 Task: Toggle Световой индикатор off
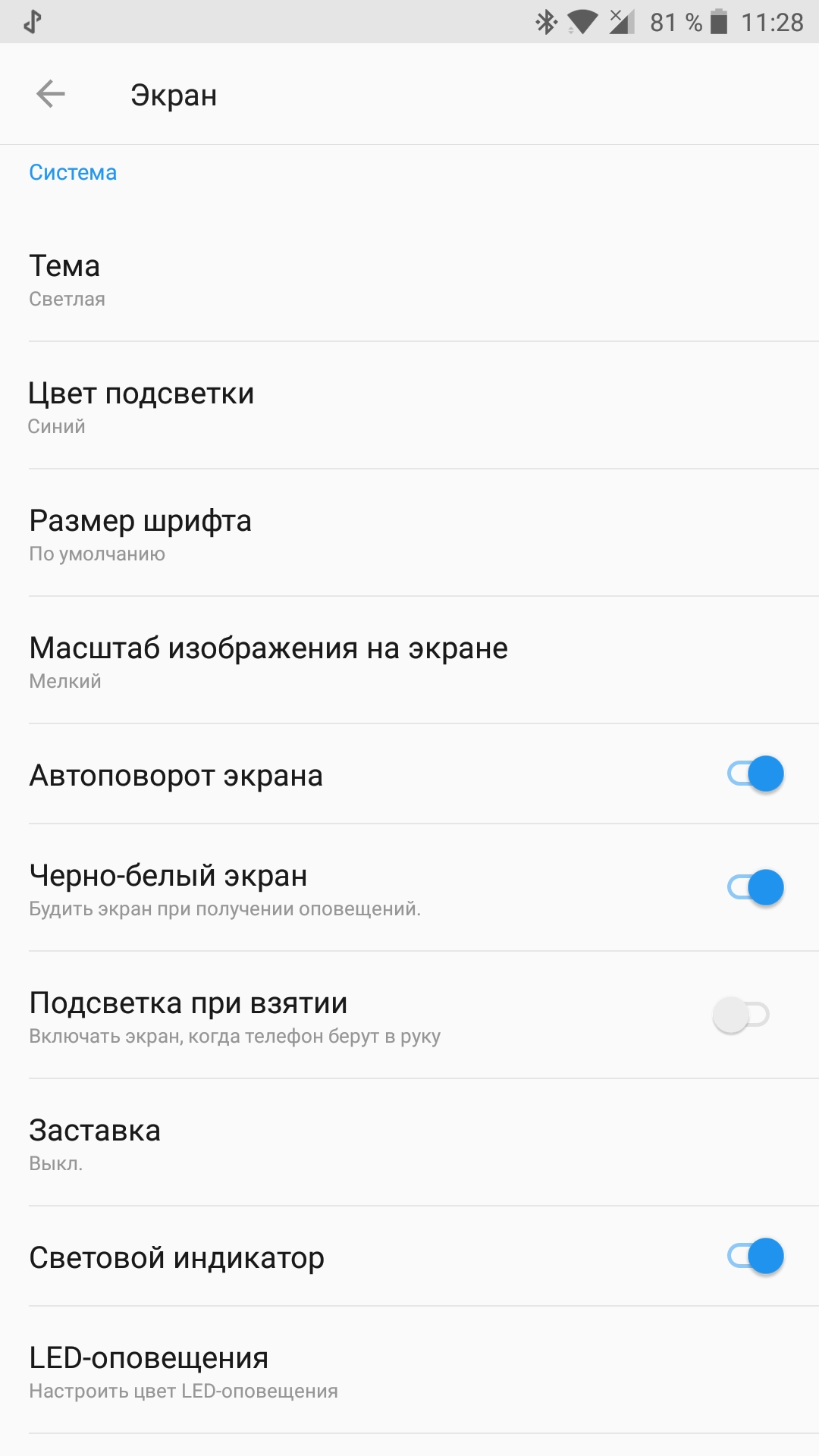pyautogui.click(x=755, y=1257)
